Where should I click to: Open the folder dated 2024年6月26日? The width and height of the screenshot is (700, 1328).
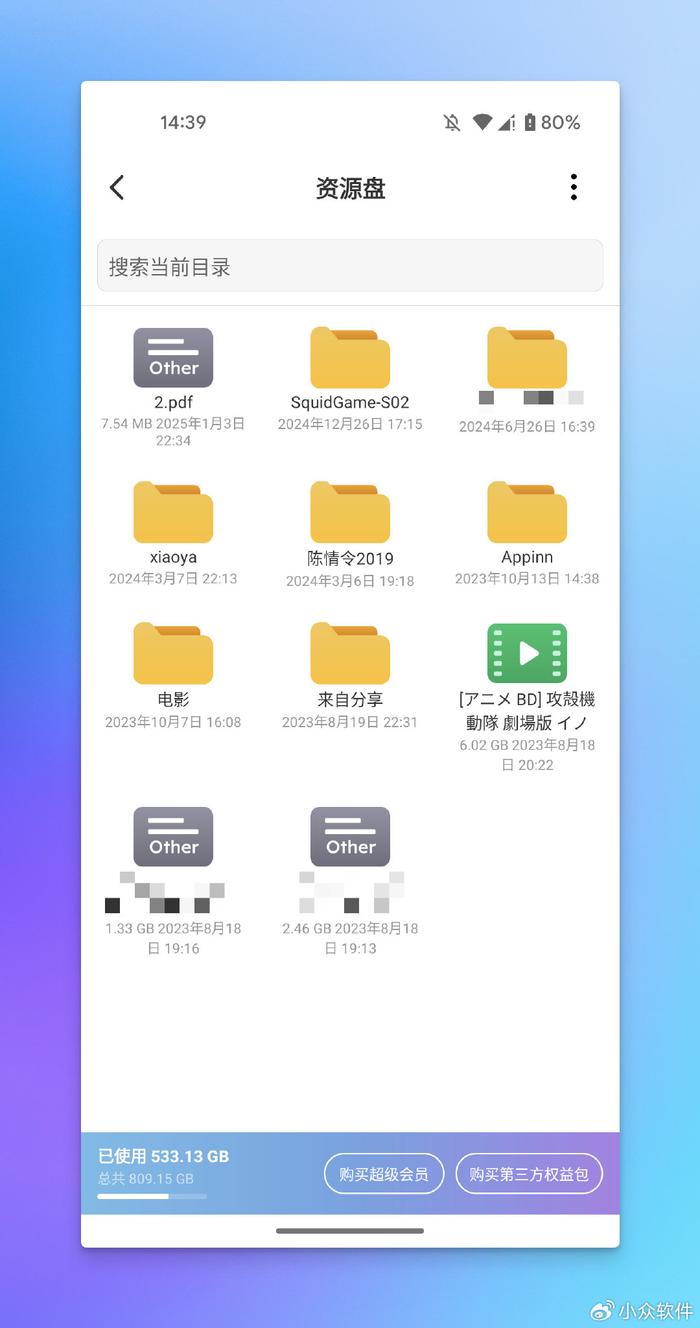click(527, 358)
